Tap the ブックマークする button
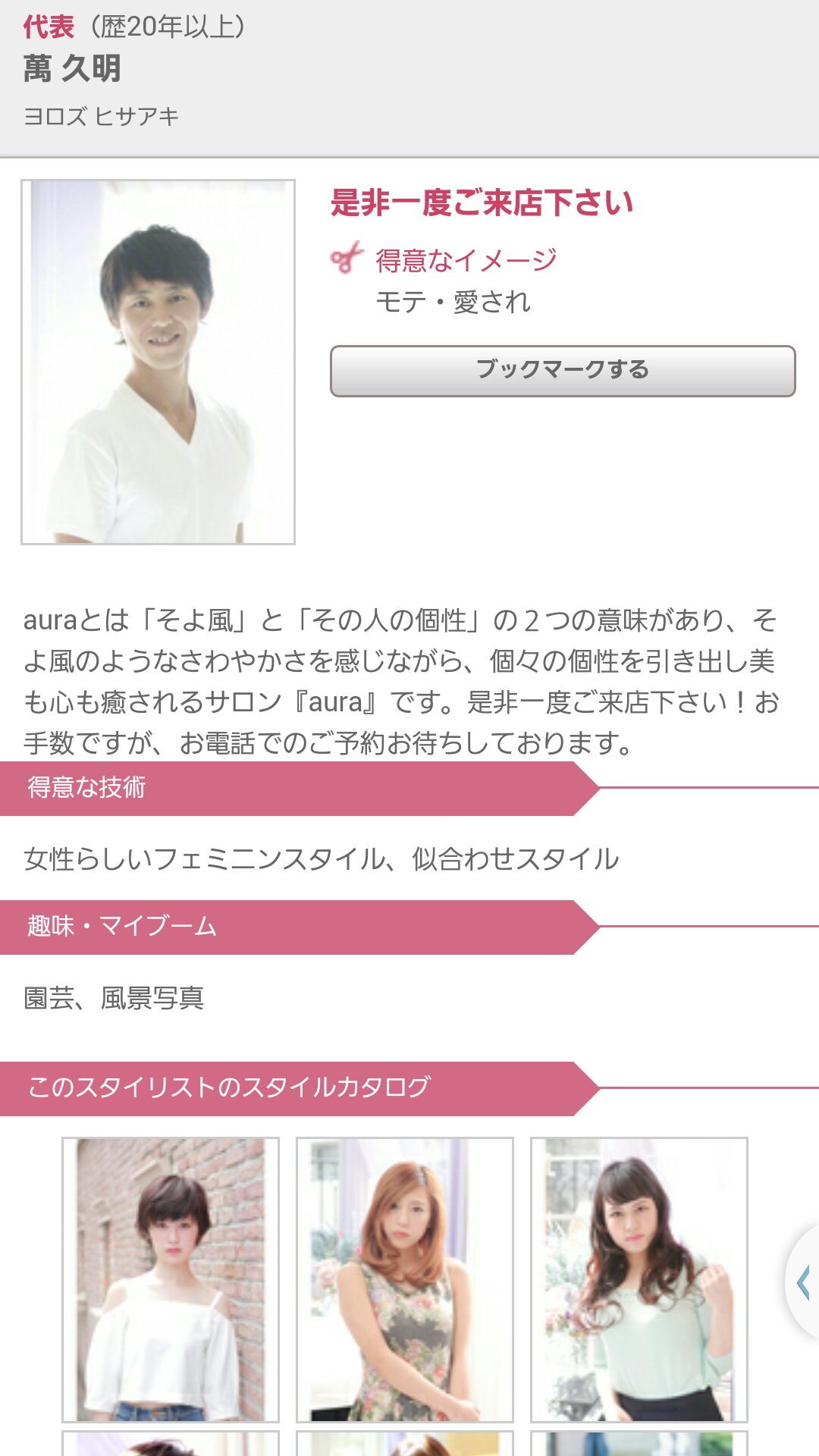Screen dimensions: 819x1456 coord(563,371)
